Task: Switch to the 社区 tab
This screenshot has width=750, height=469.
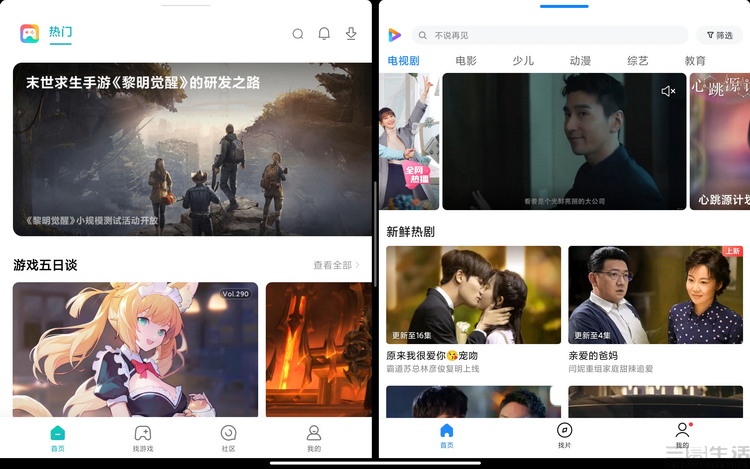Action: (228, 438)
